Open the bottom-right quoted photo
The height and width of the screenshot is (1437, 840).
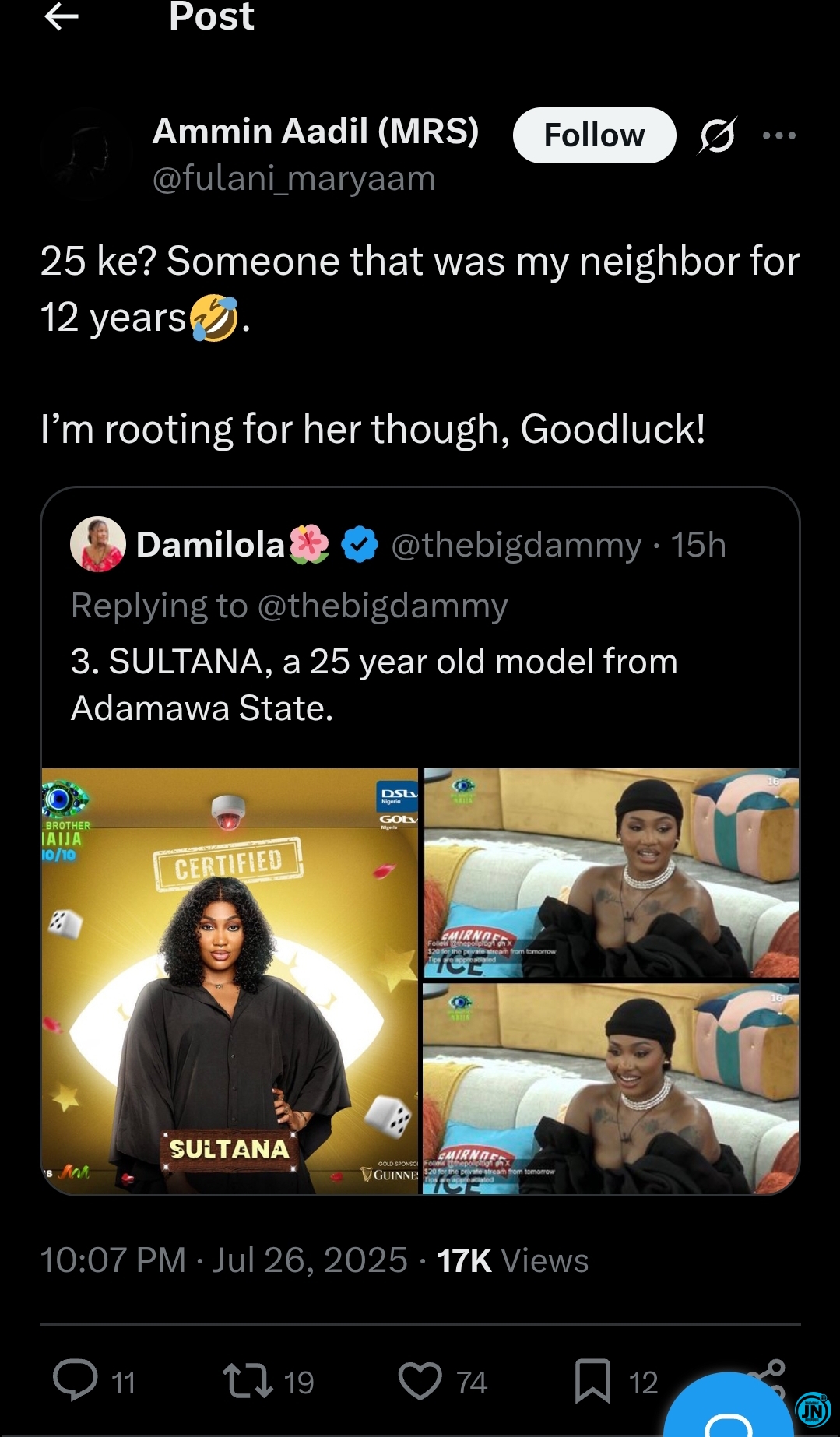(x=610, y=1087)
